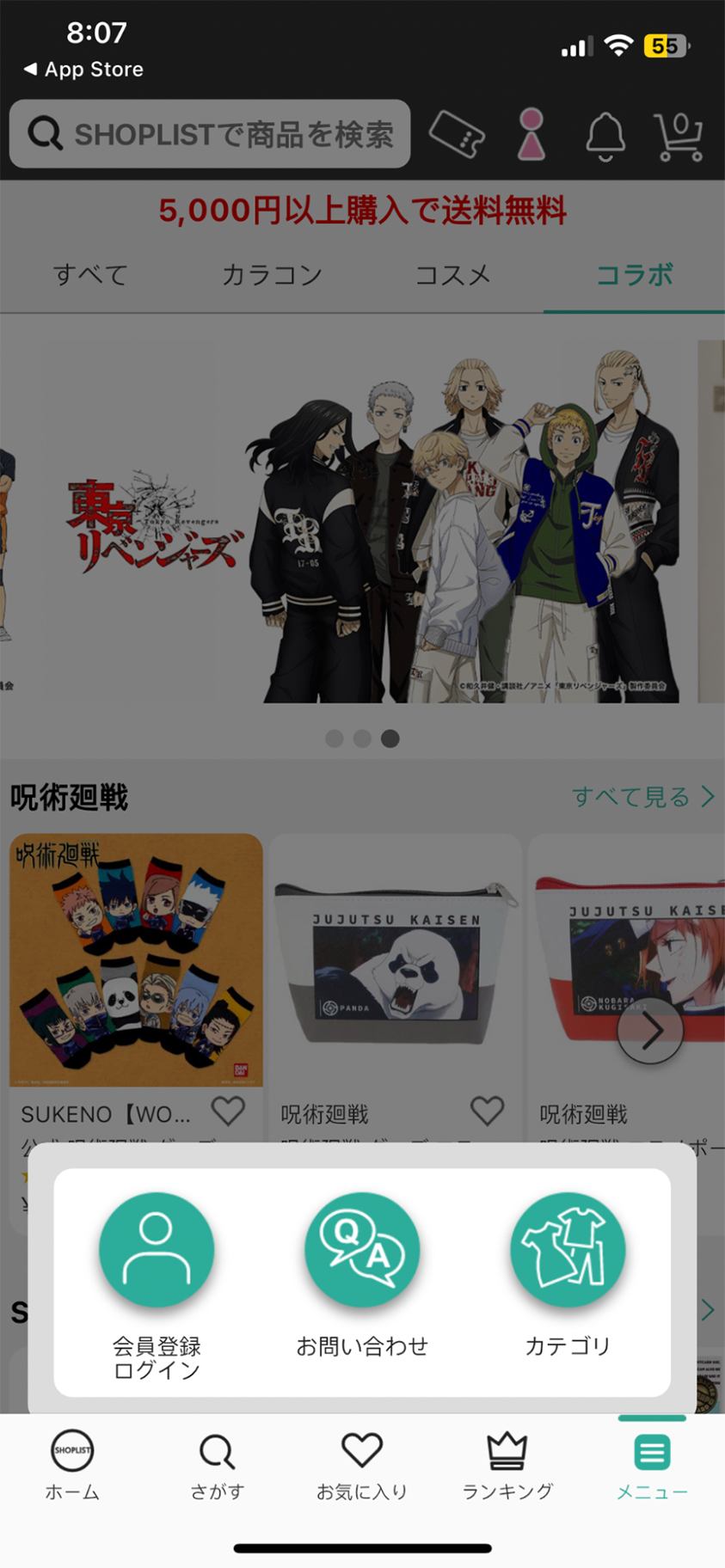725x1568 pixels.
Task: Favorite the SUKENO socks item
Action: pos(228,1111)
